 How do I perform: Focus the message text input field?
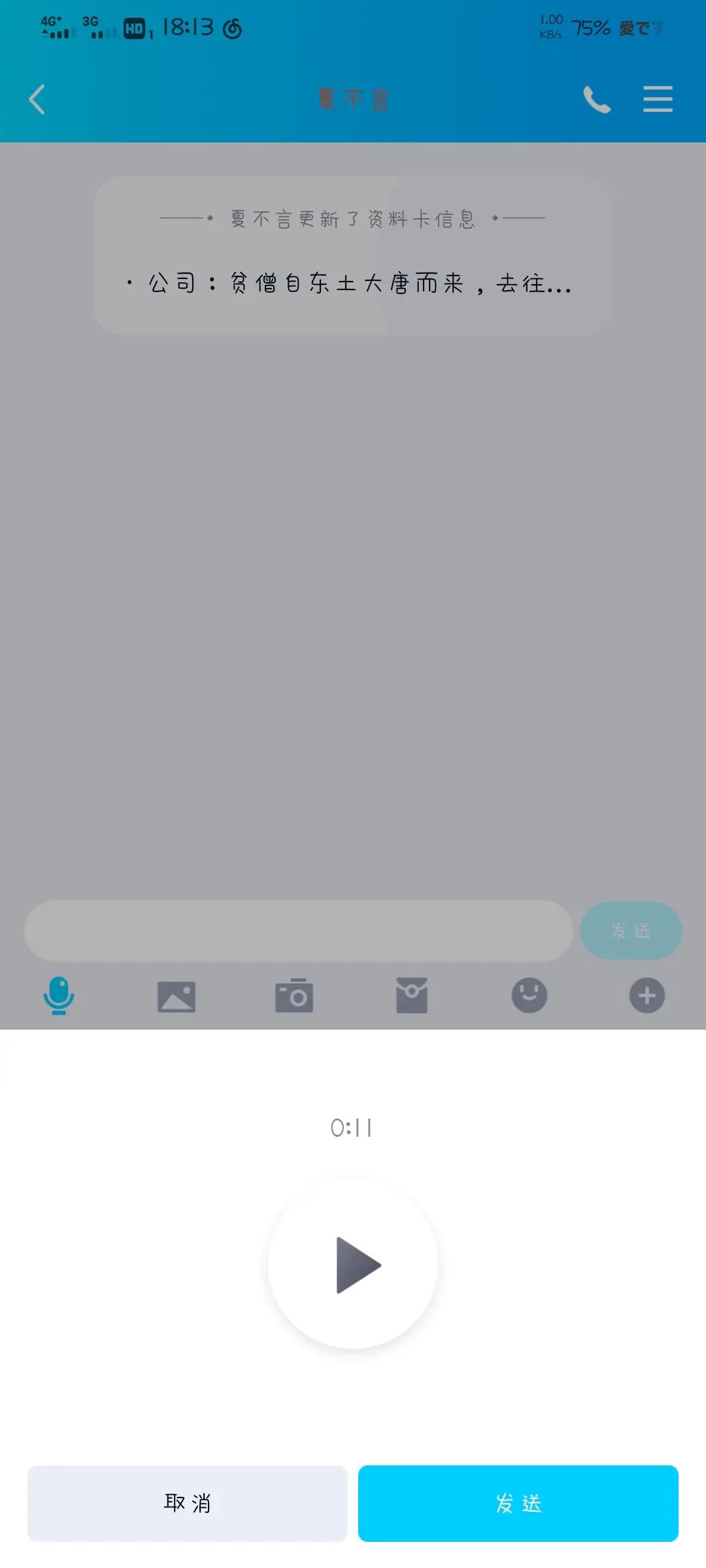coord(298,930)
